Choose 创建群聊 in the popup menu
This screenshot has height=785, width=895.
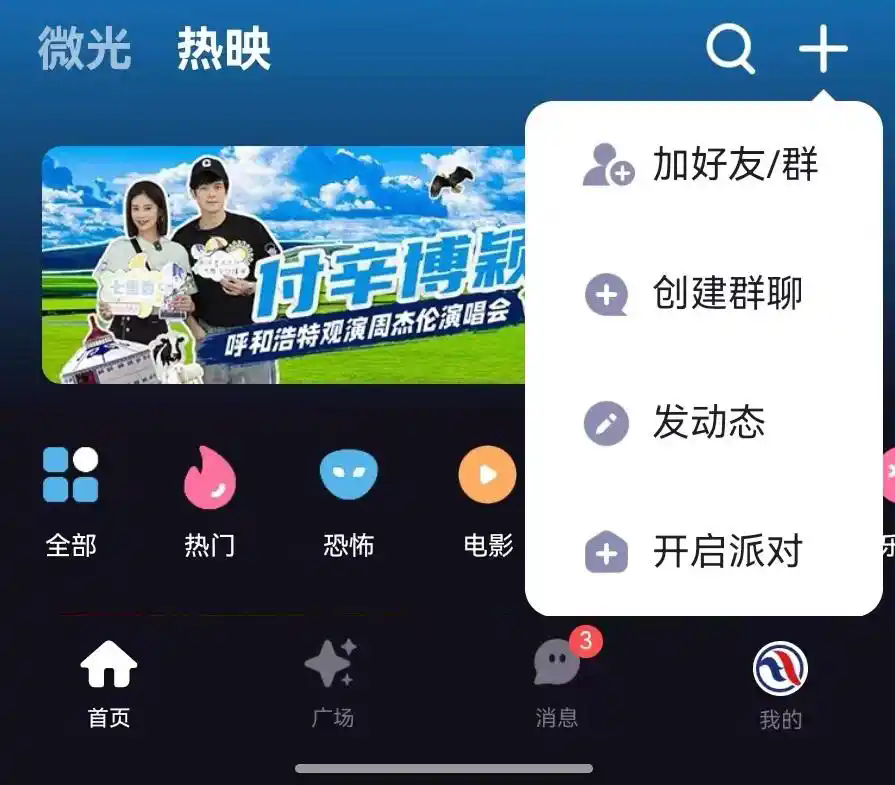pyautogui.click(x=703, y=294)
